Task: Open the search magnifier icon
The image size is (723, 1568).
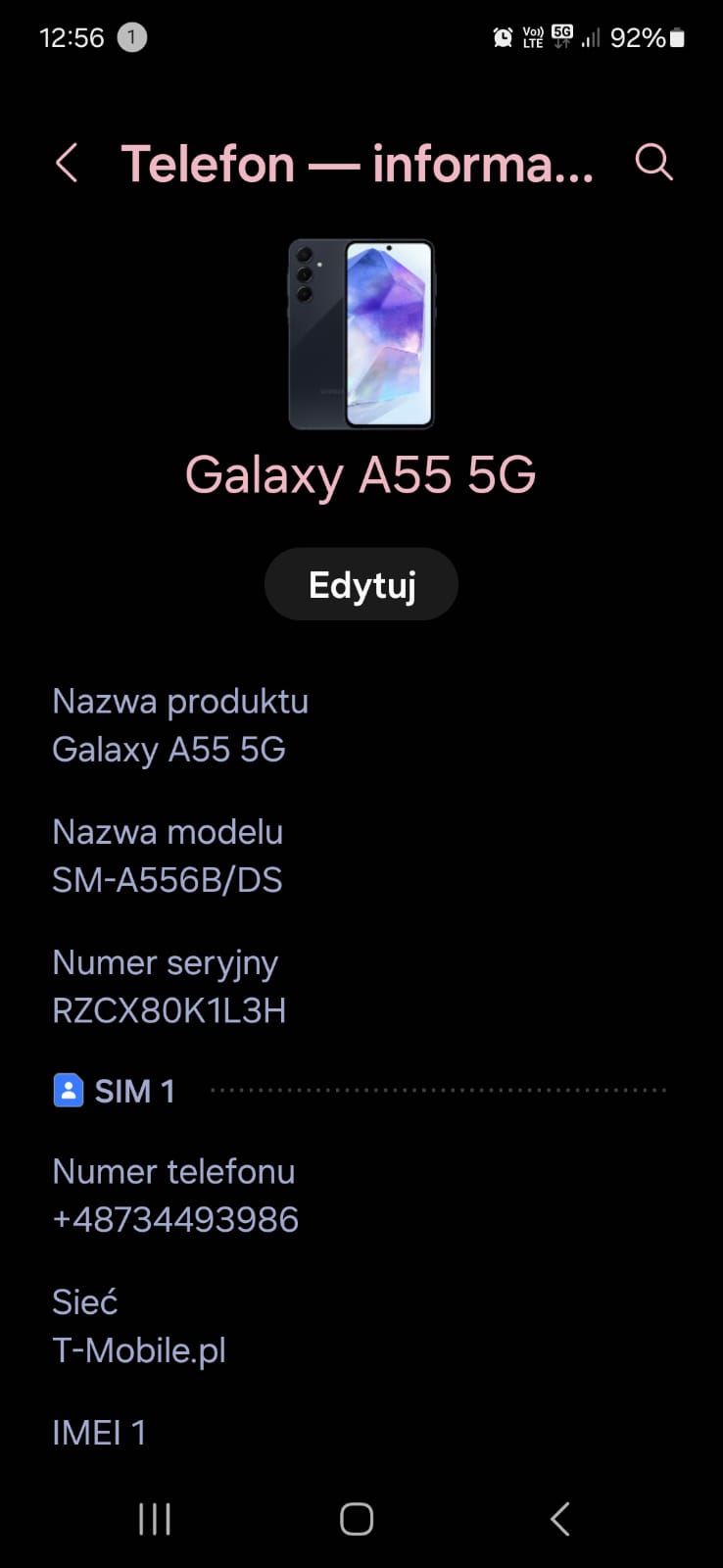Action: click(x=653, y=163)
